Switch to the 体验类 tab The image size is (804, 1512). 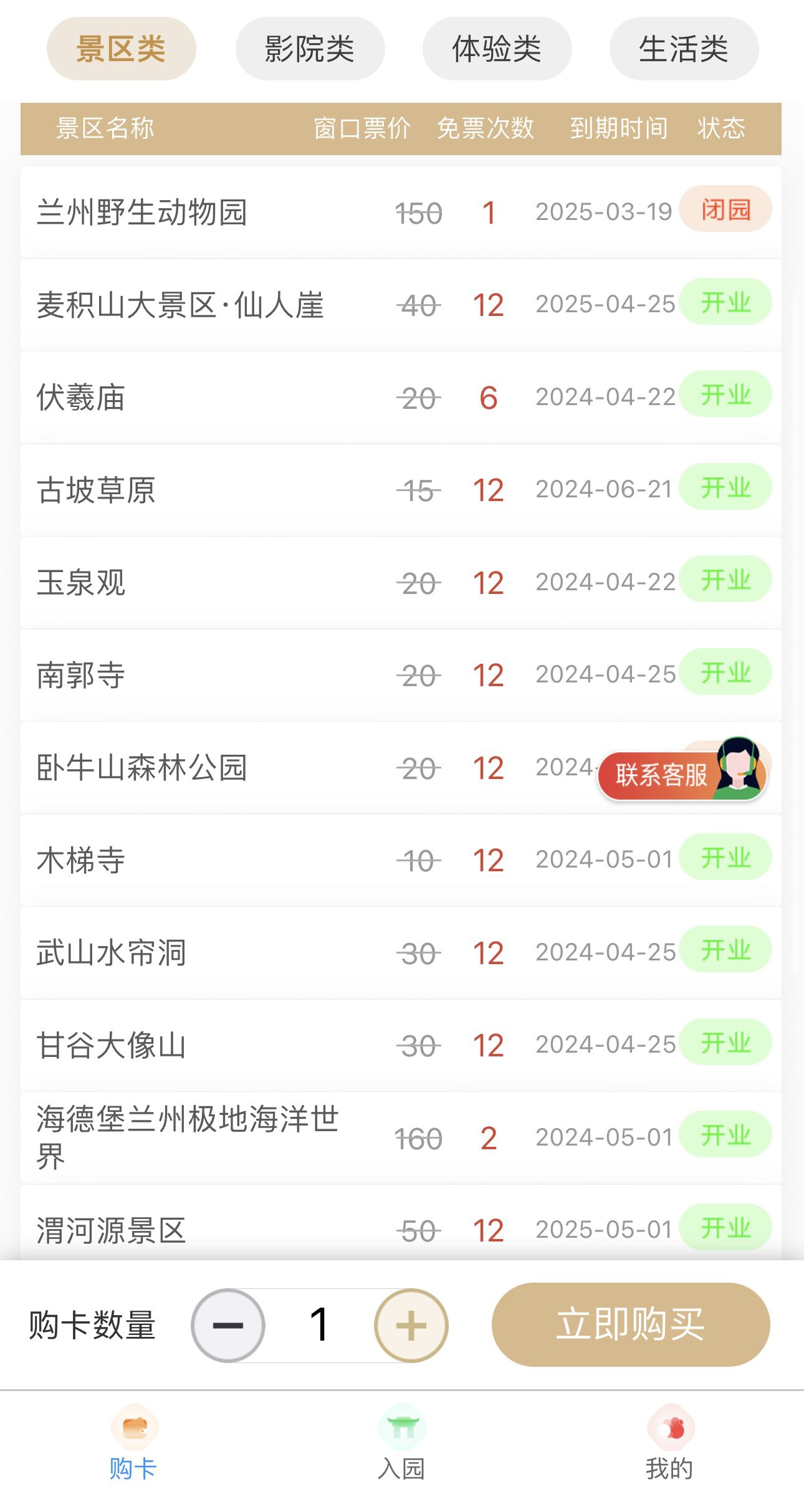pos(497,48)
